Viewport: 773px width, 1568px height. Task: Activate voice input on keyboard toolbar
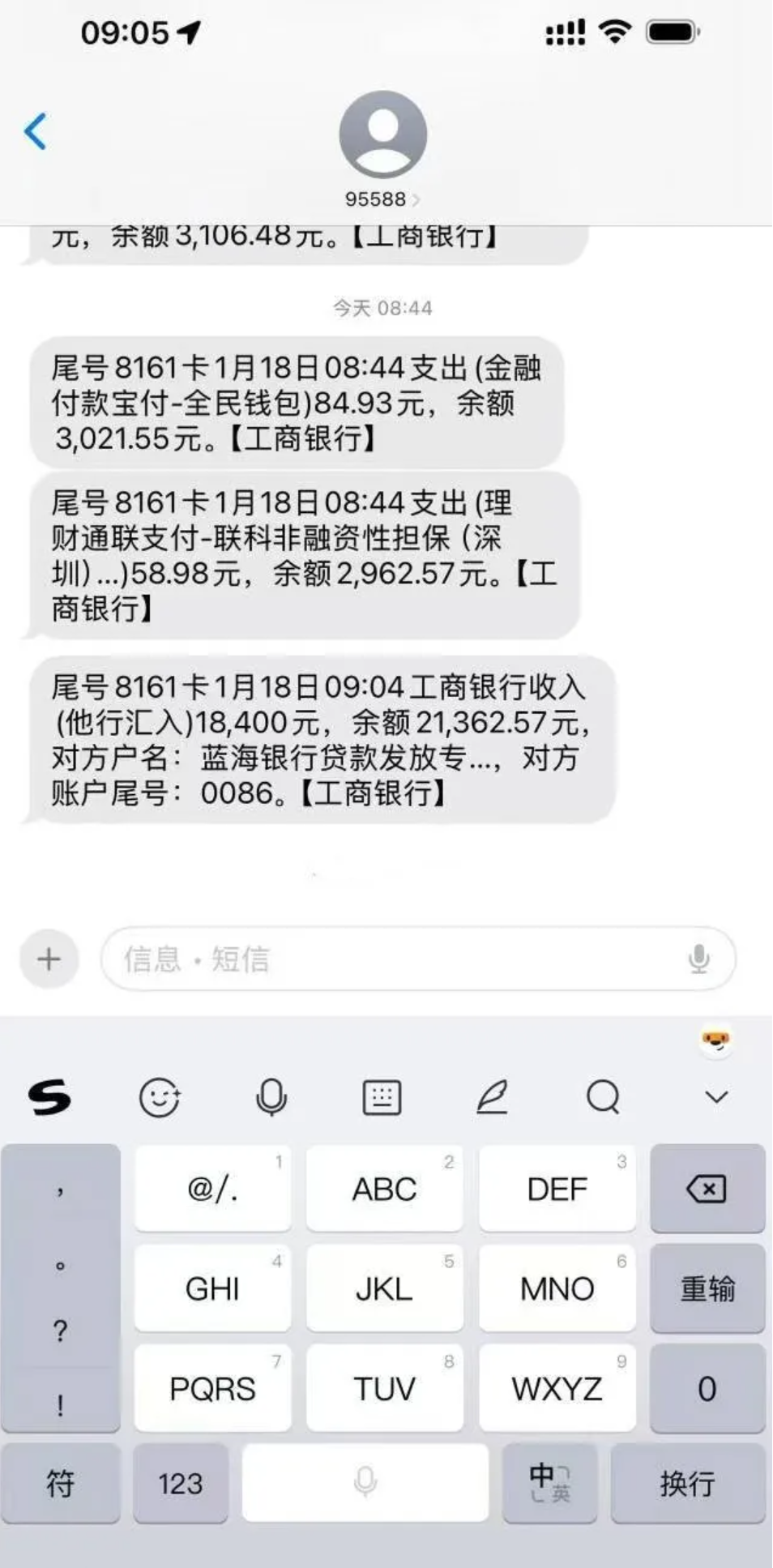[271, 1098]
